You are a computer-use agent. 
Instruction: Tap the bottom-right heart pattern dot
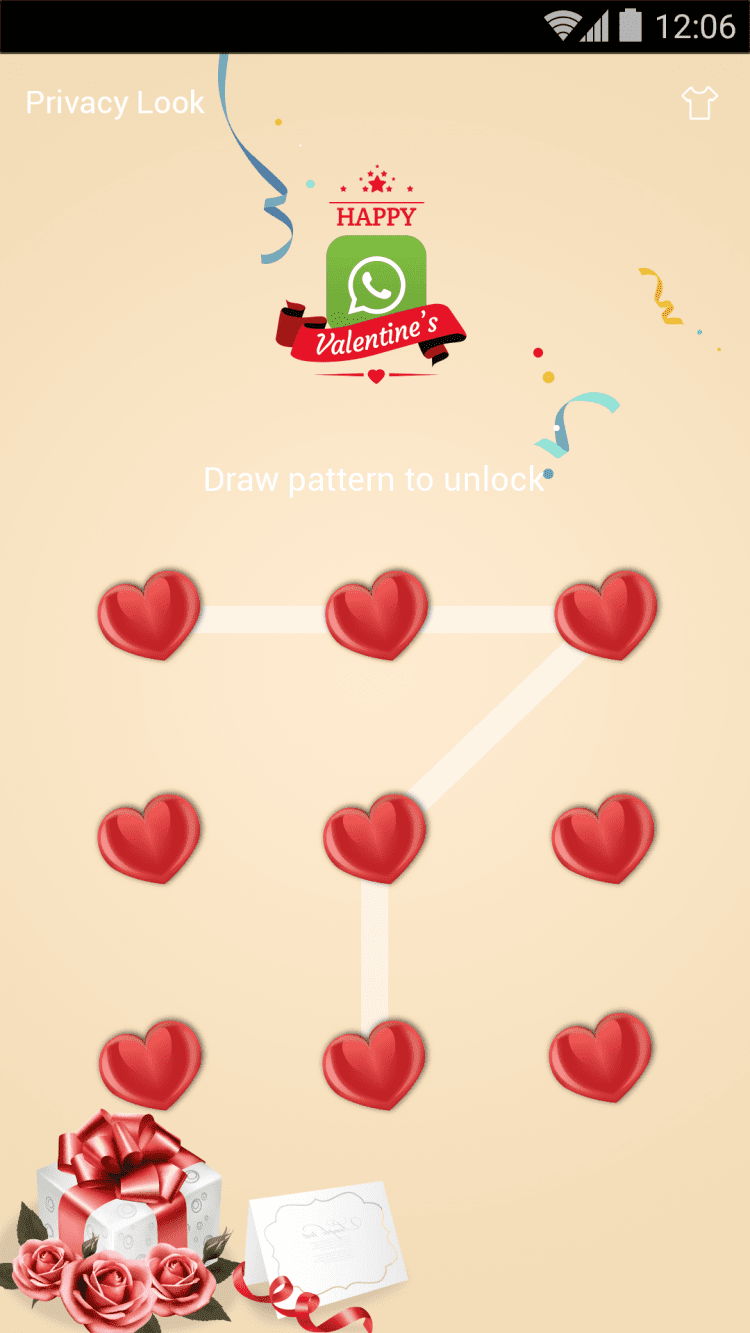(601, 1056)
